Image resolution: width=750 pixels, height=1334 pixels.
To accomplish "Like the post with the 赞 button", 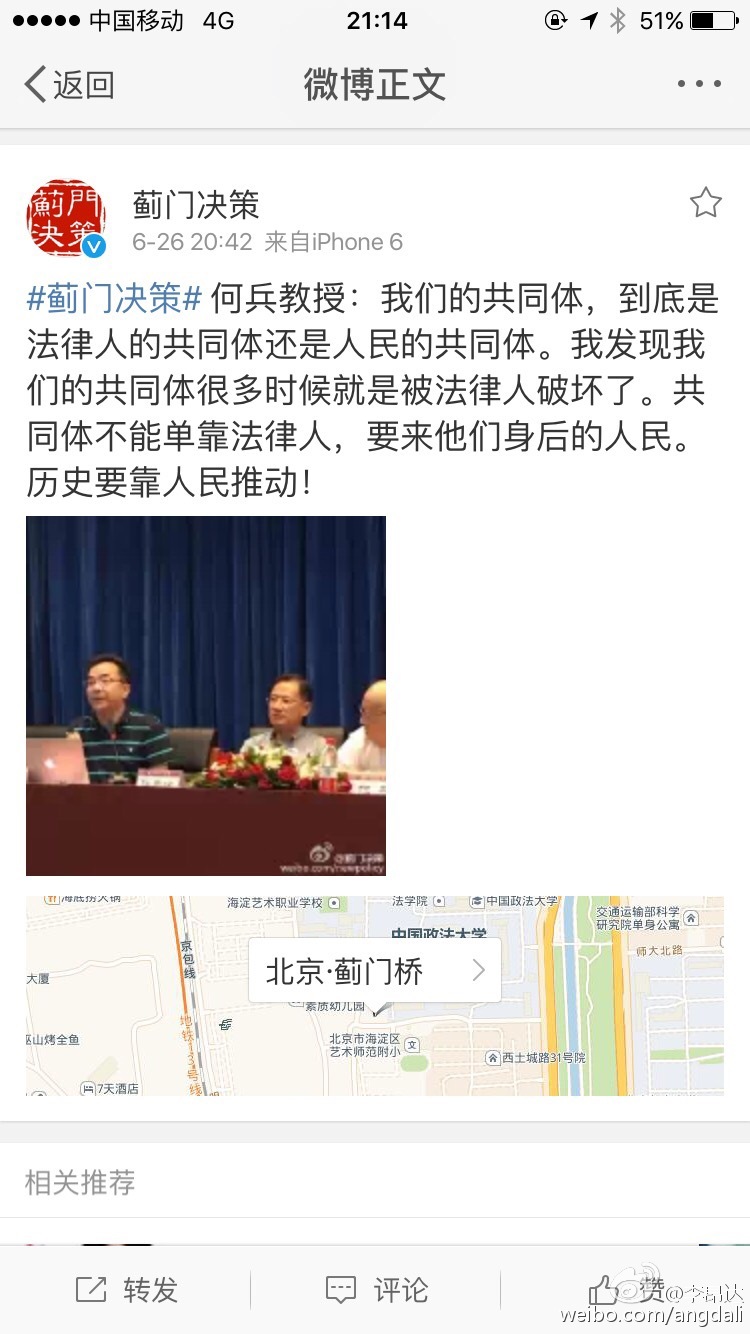I will (x=625, y=1290).
